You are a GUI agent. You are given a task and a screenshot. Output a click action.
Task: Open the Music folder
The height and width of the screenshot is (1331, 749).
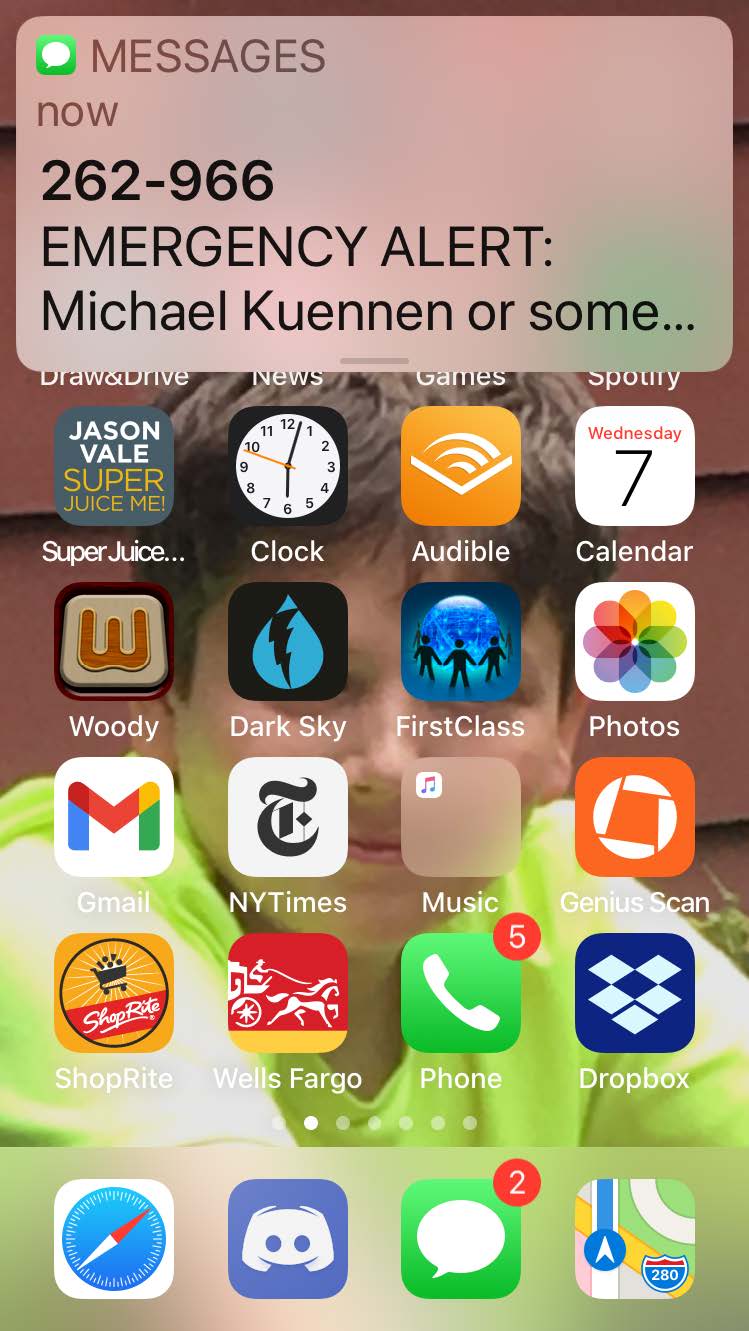click(x=461, y=817)
